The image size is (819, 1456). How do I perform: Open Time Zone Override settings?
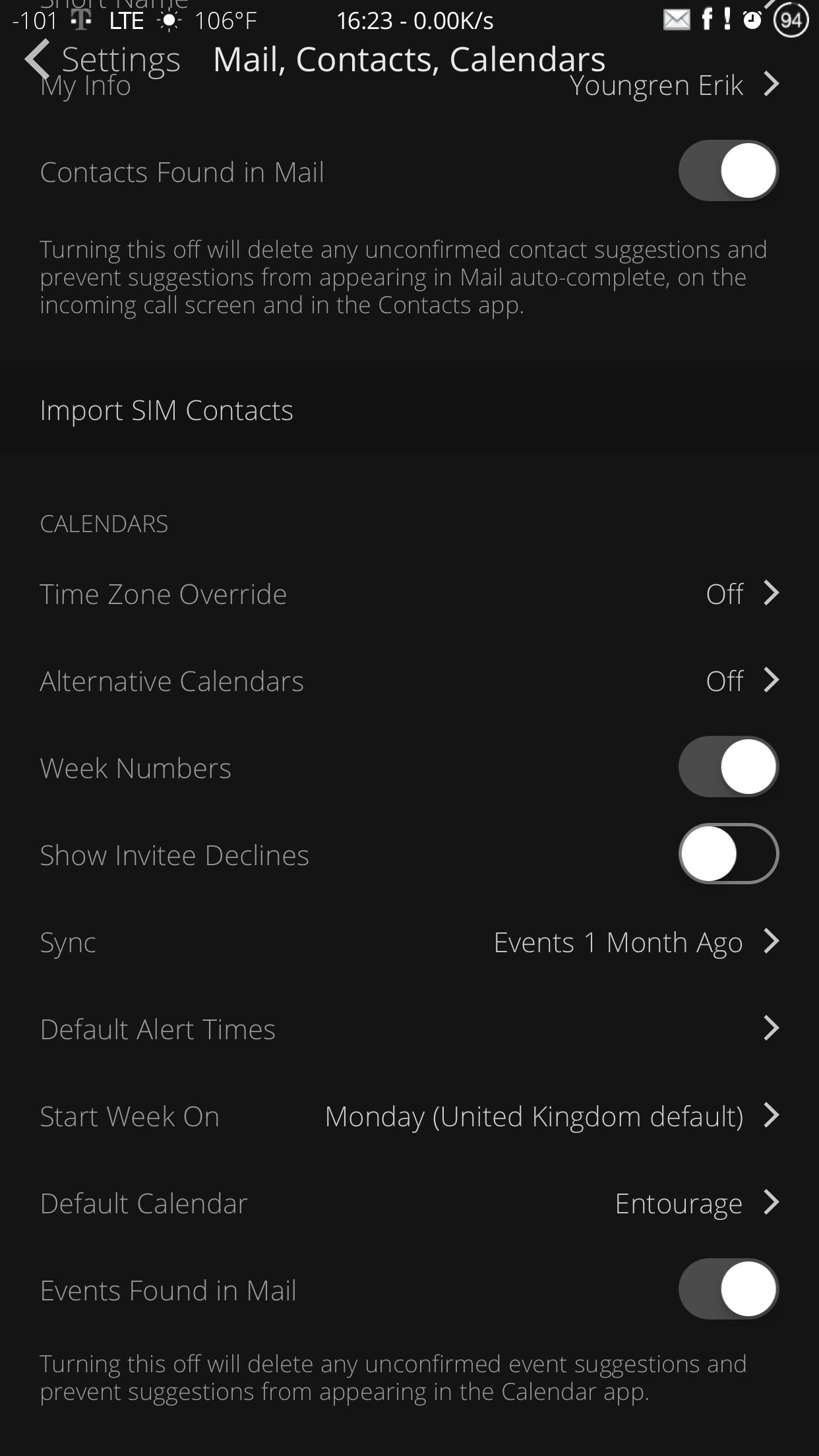[x=409, y=593]
